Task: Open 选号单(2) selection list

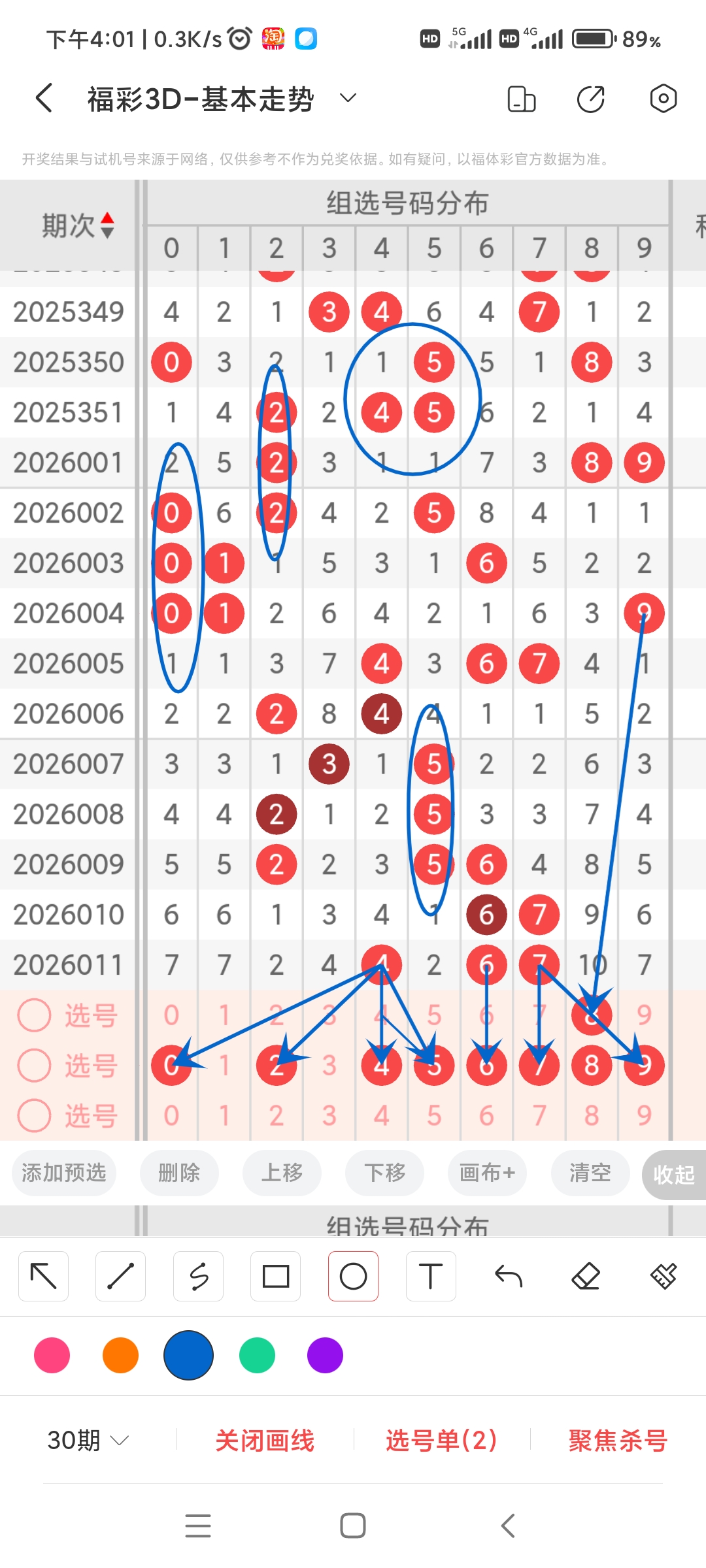Action: (x=441, y=1440)
